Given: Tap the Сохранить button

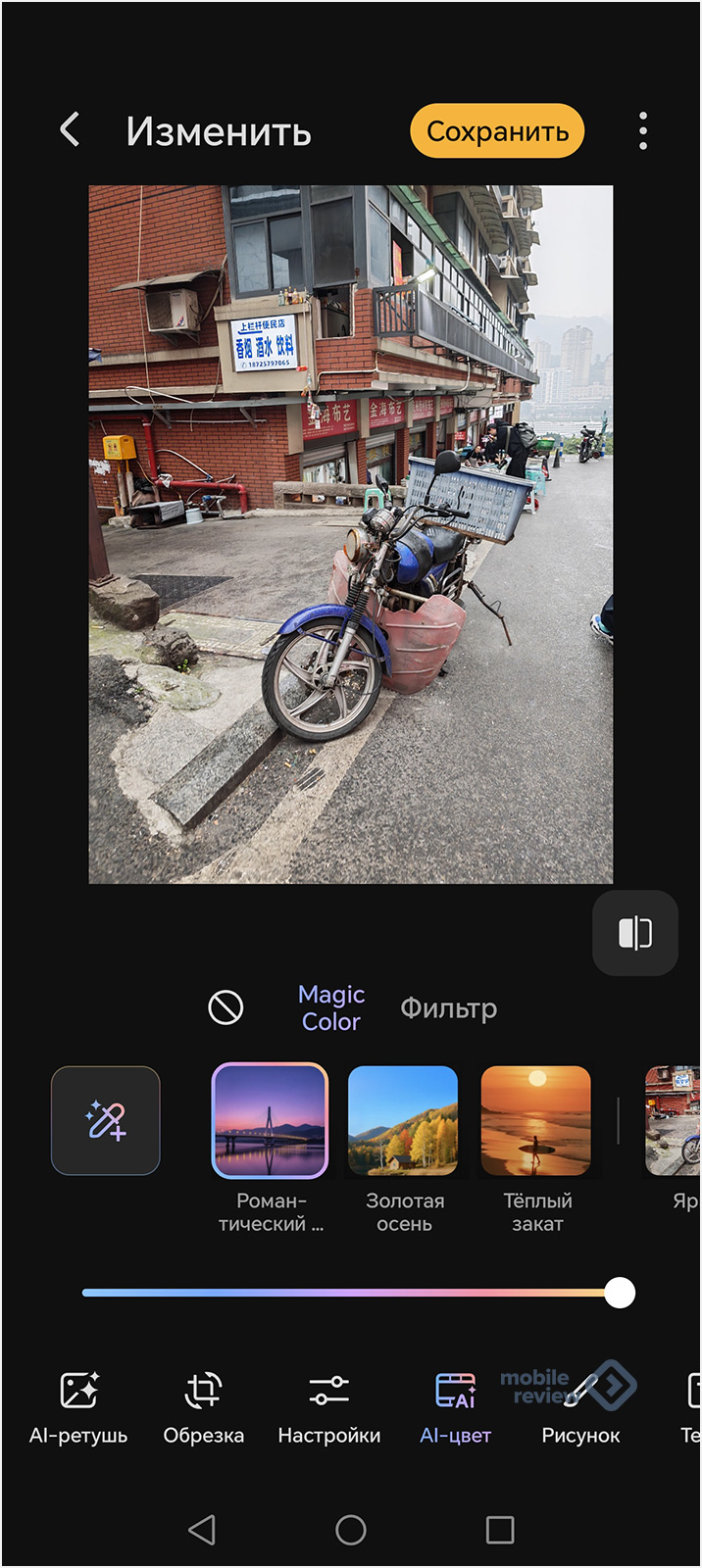Looking at the screenshot, I should [497, 131].
